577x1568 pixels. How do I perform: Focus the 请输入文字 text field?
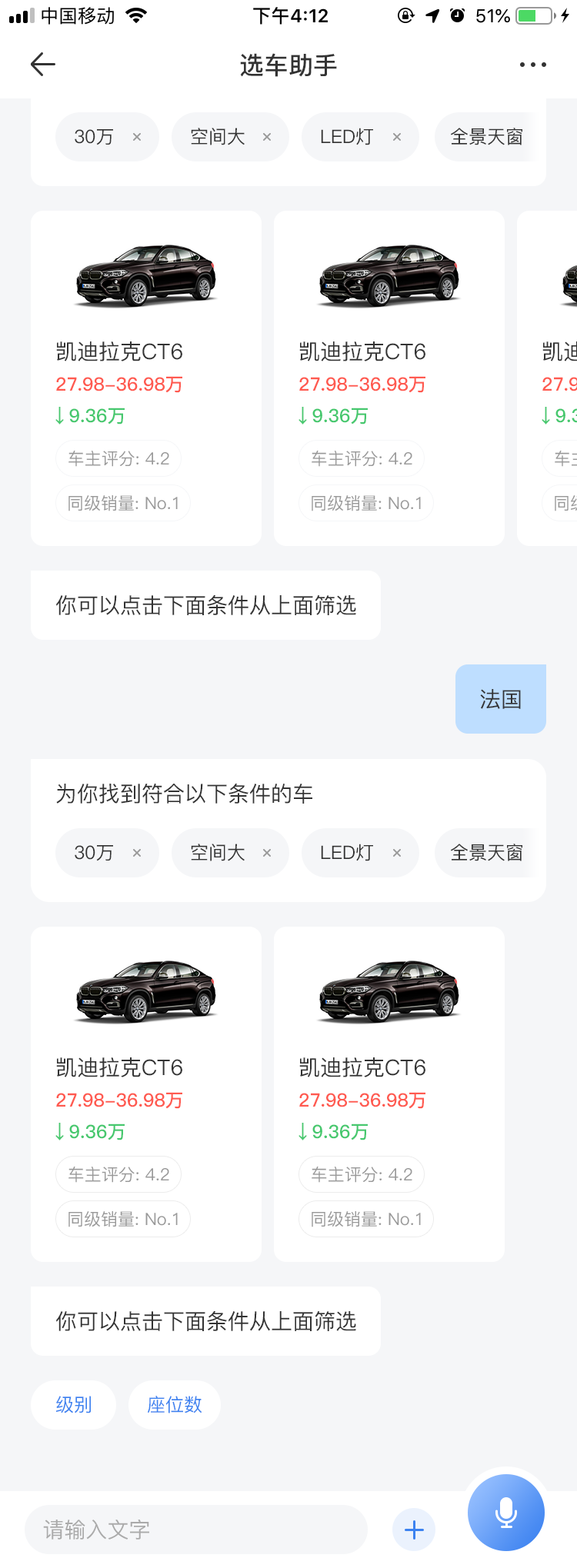tap(195, 1530)
